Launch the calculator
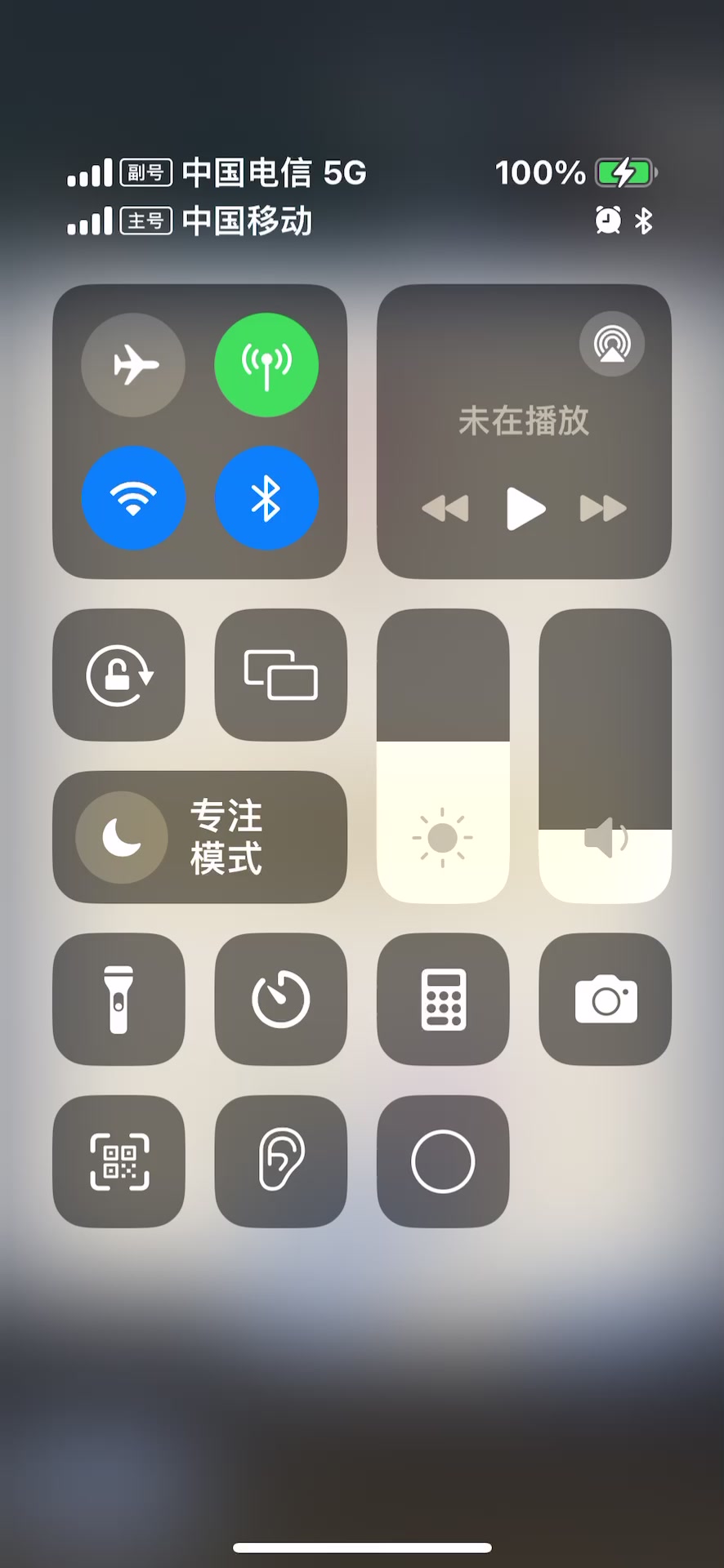Screen dimensions: 724x1568 coord(443,999)
